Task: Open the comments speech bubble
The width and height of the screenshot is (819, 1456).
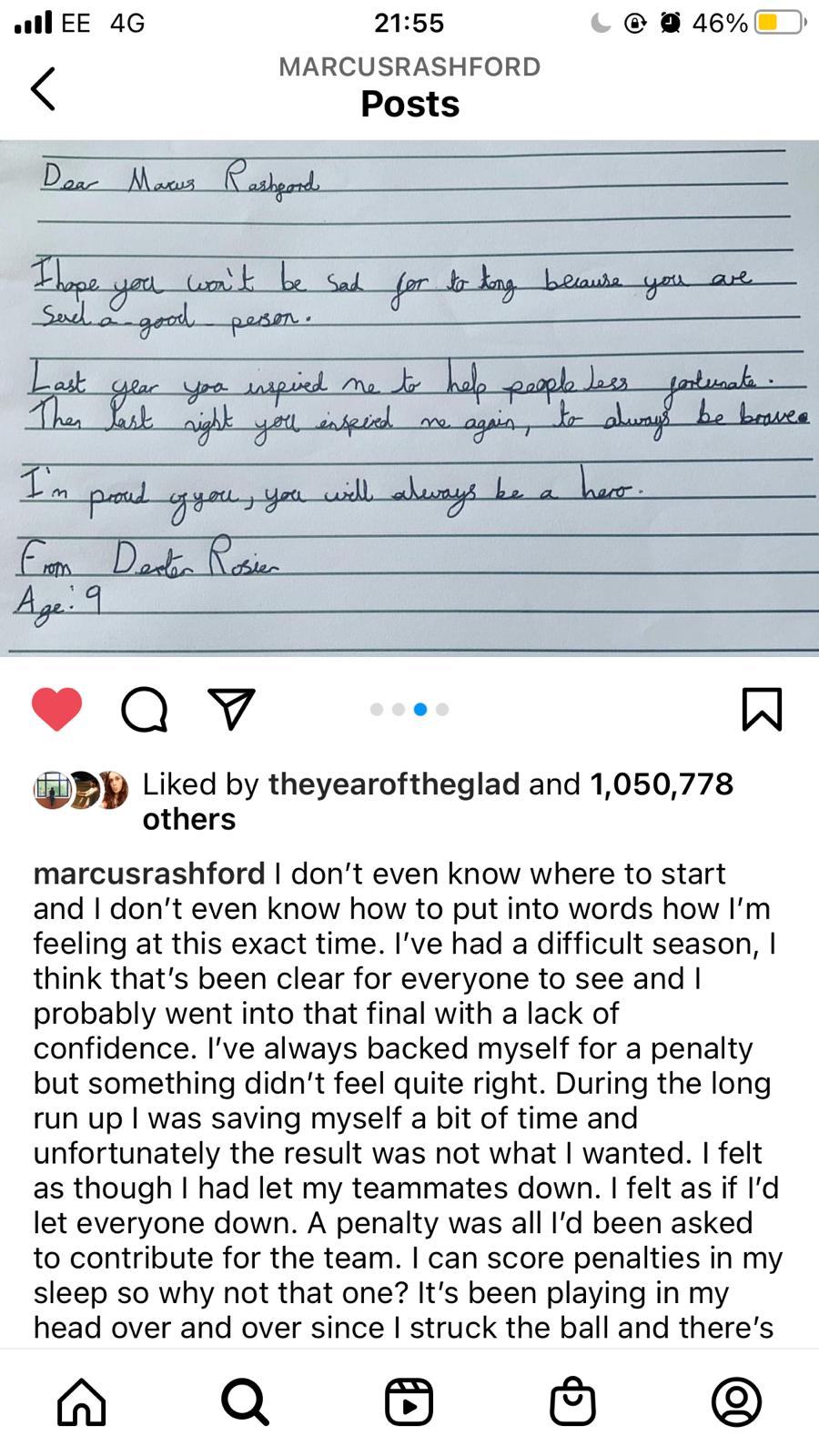Action: [144, 709]
